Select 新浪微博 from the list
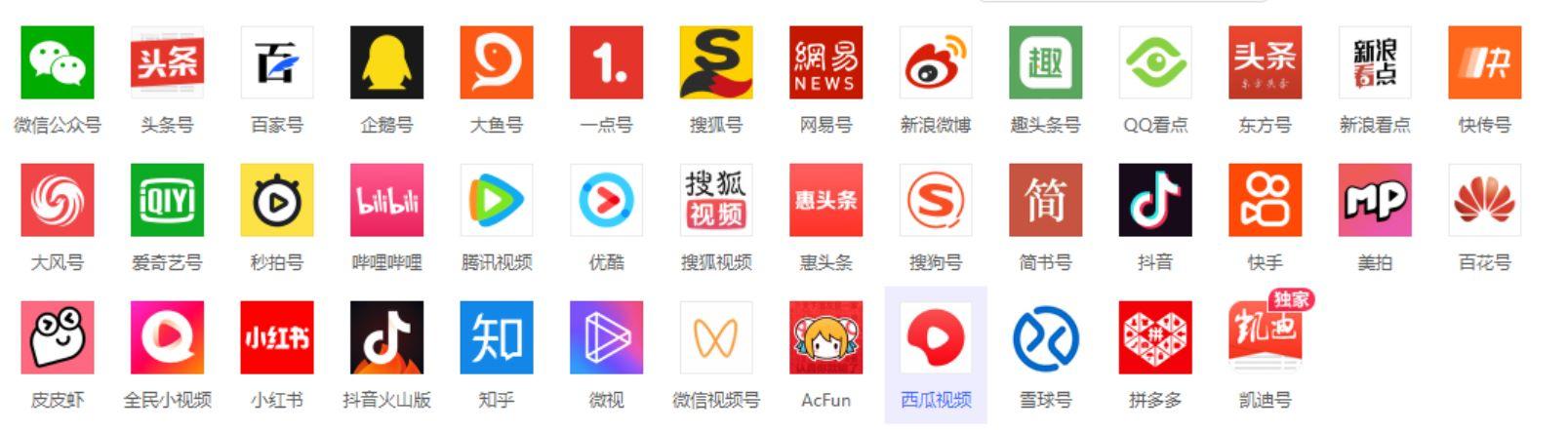Screen dimensions: 1568x430 pyautogui.click(x=936, y=63)
